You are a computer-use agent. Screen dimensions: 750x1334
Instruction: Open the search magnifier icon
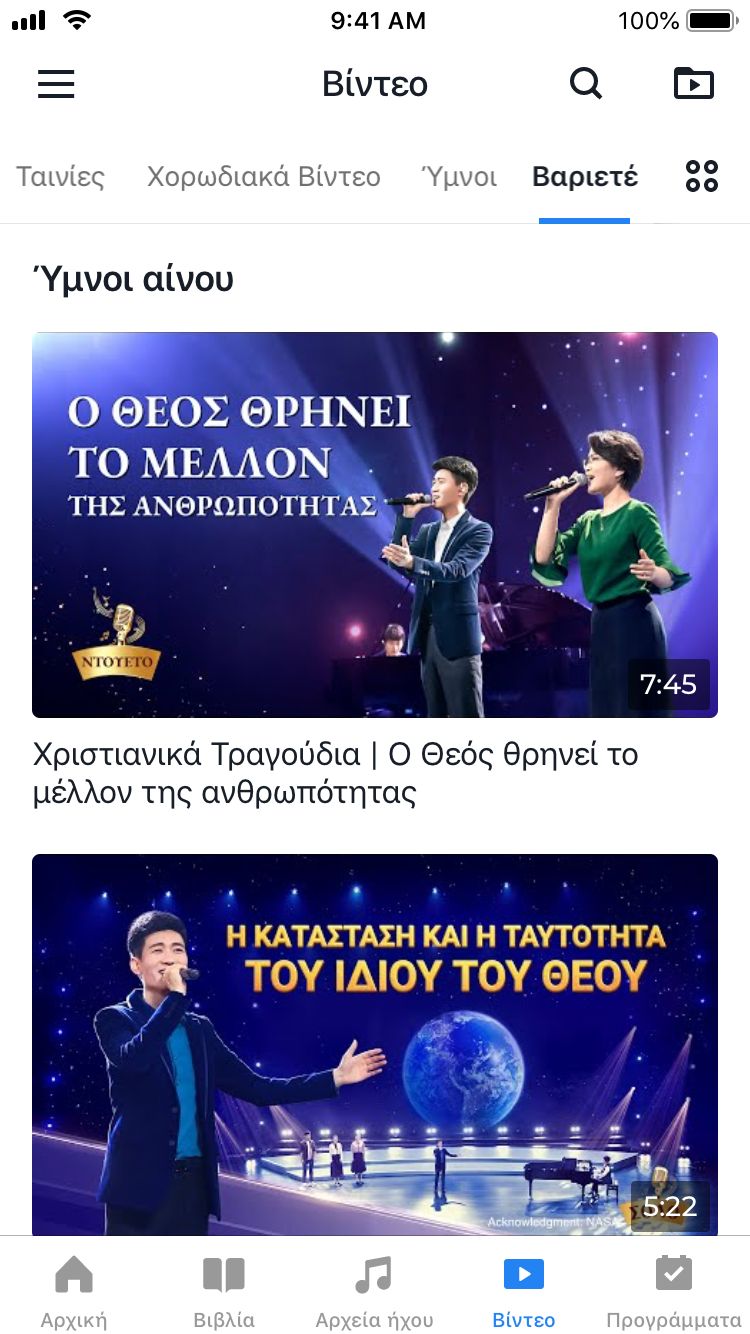[x=586, y=84]
